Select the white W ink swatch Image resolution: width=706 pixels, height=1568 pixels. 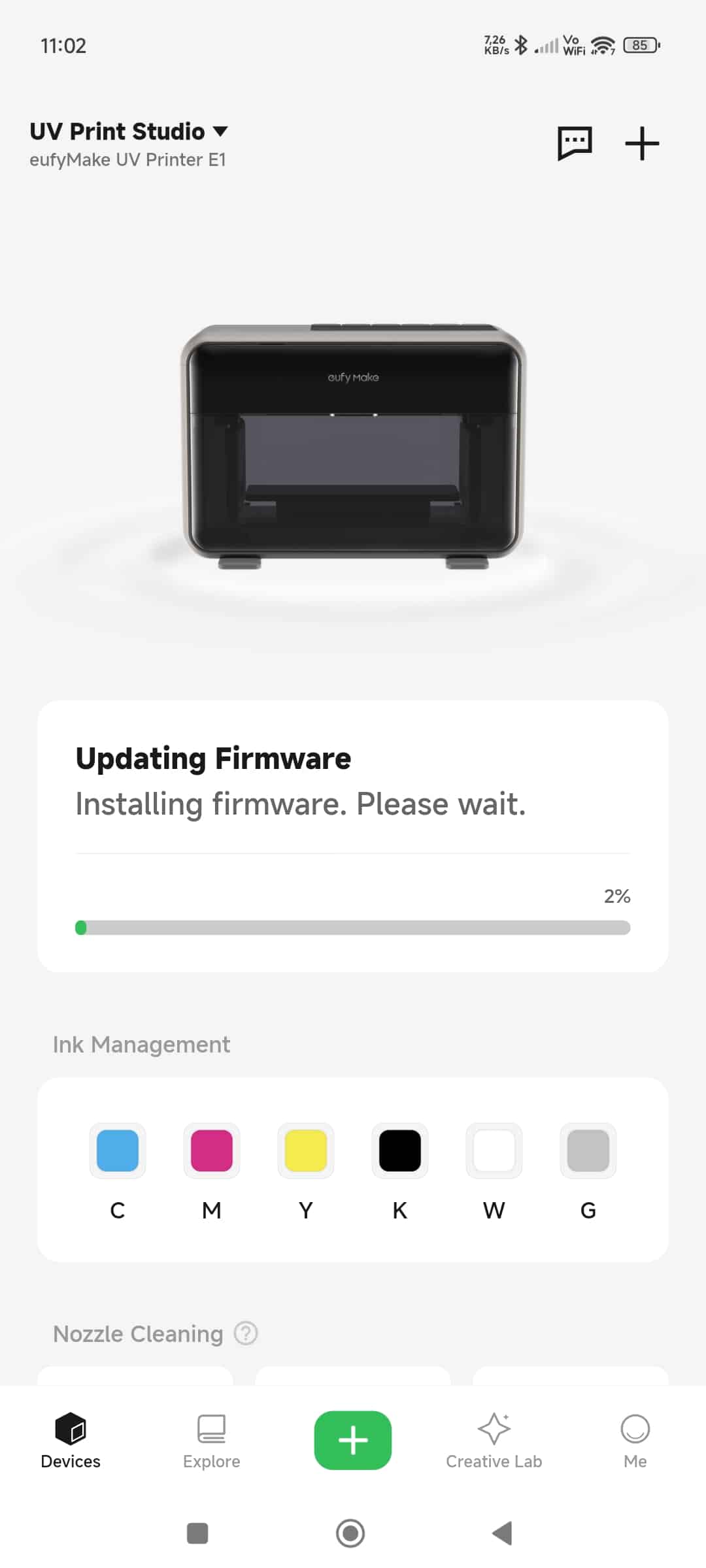pyautogui.click(x=494, y=1151)
